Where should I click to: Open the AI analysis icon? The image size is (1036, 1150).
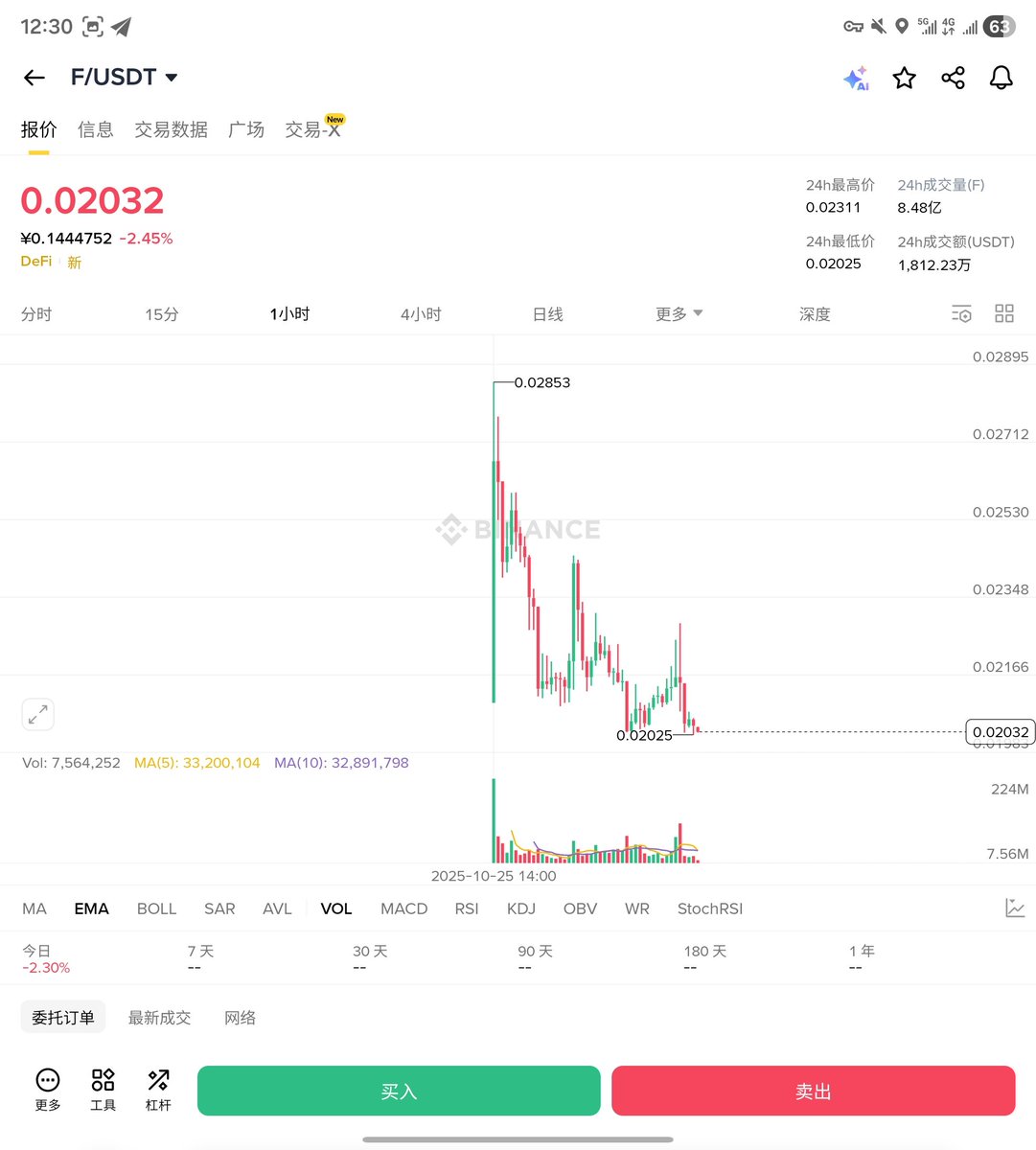point(856,79)
